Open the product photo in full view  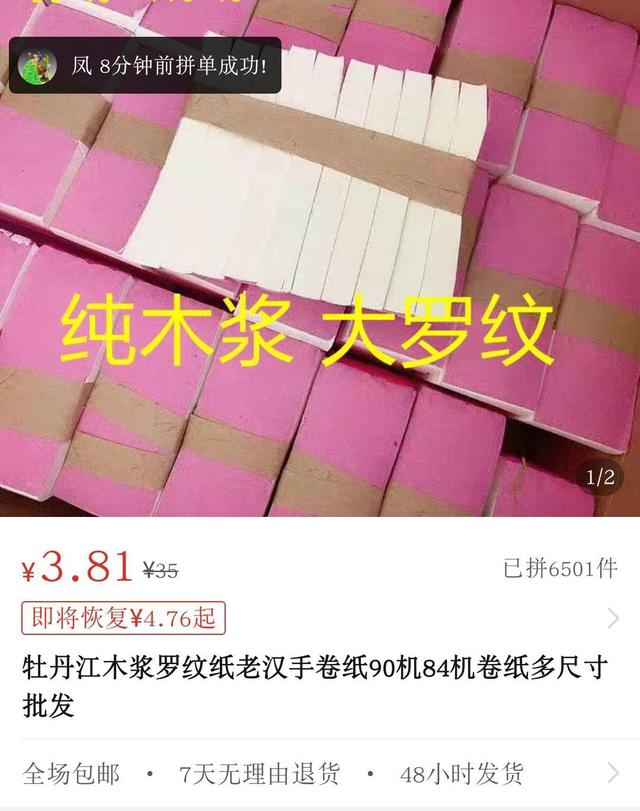point(320,300)
